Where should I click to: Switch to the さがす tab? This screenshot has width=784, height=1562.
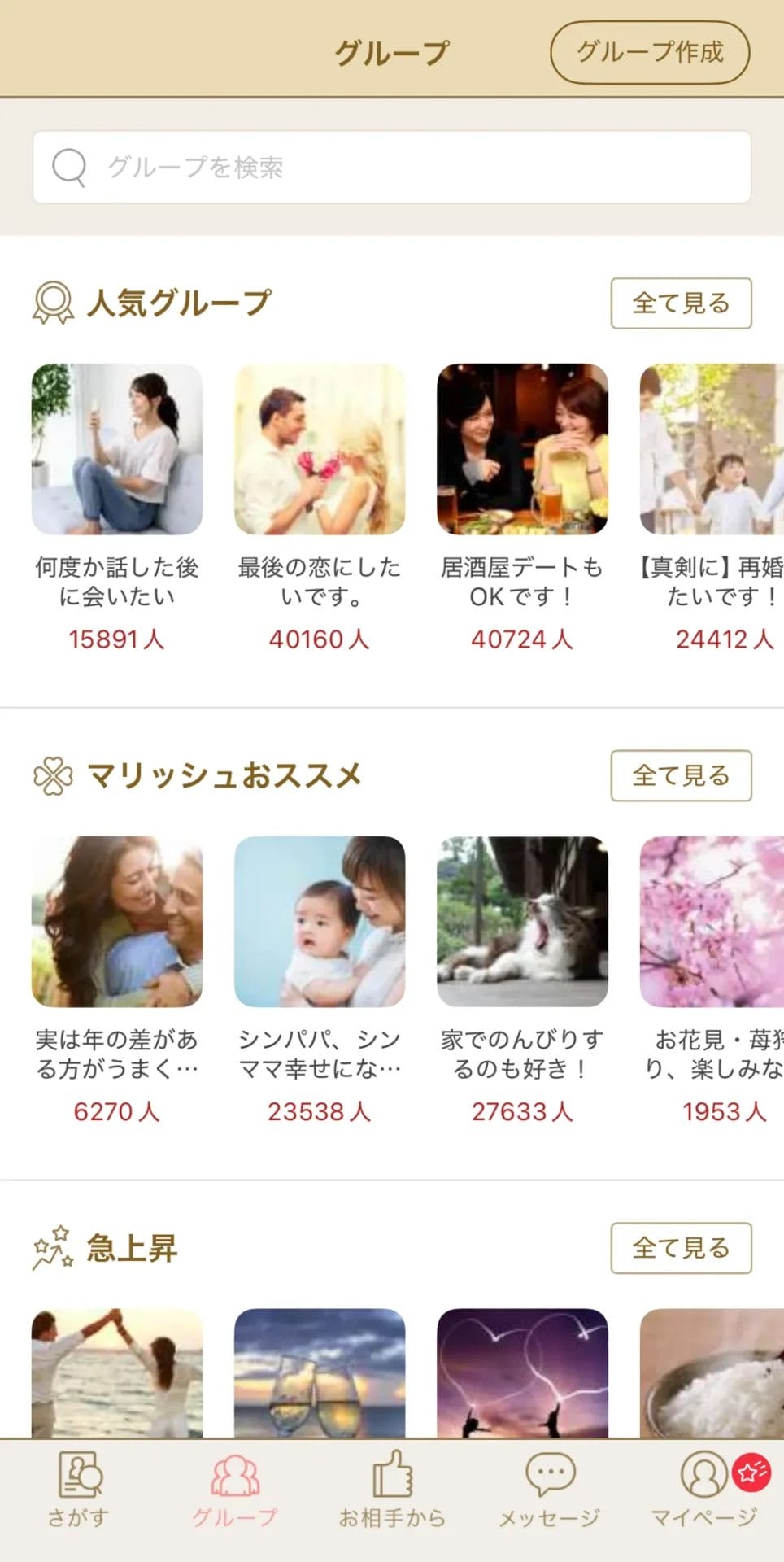(78, 1489)
